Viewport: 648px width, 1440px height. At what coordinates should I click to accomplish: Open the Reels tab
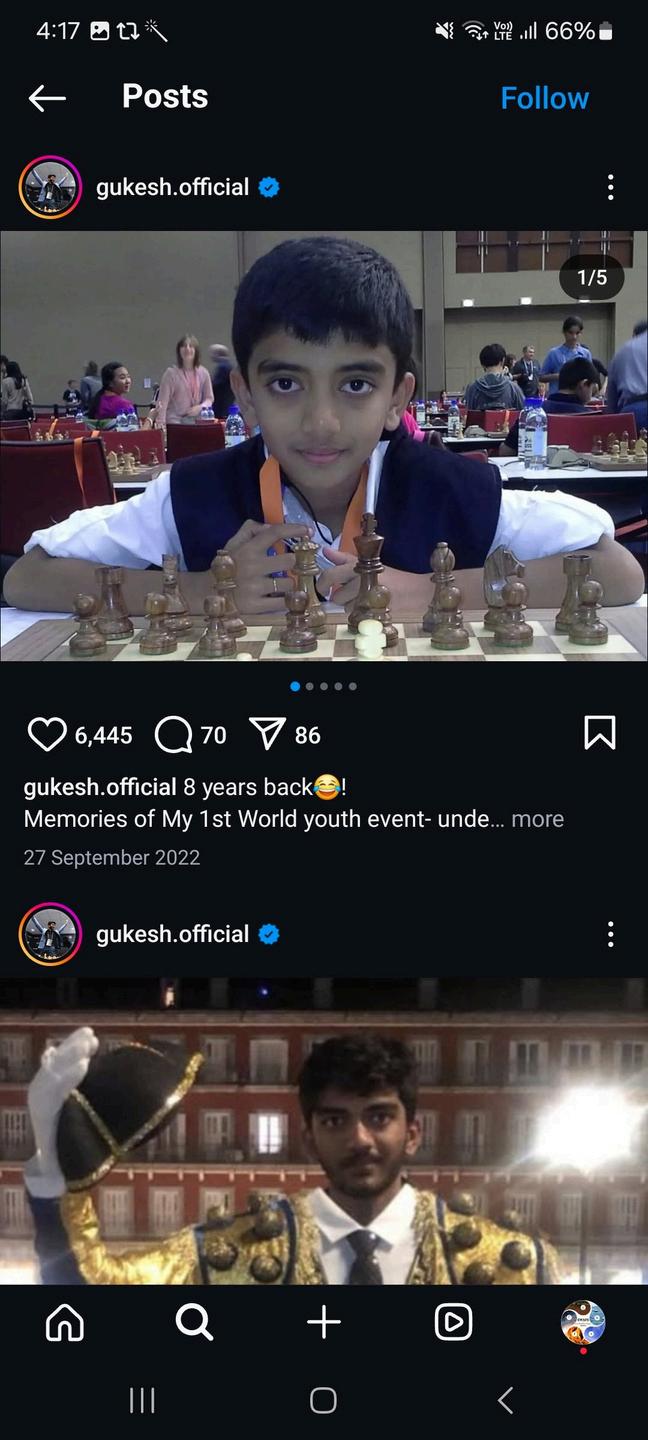453,1323
